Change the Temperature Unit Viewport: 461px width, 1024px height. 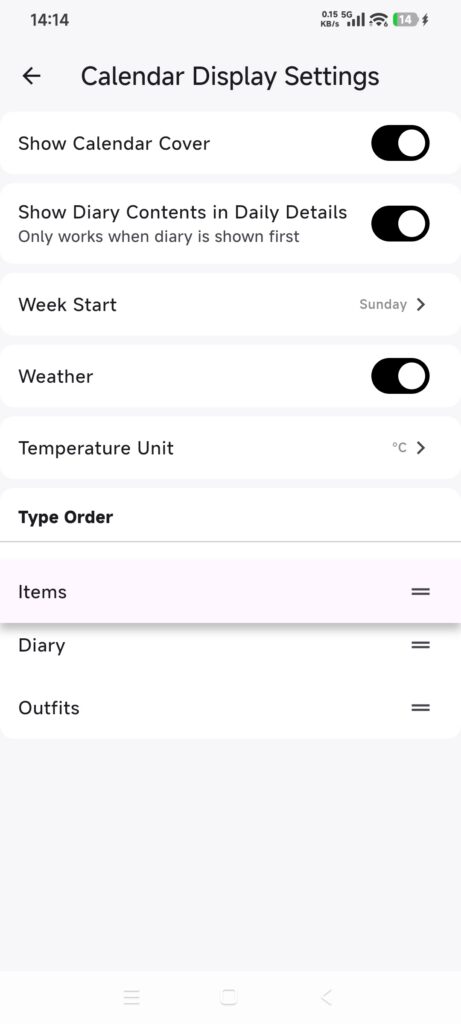(x=230, y=448)
